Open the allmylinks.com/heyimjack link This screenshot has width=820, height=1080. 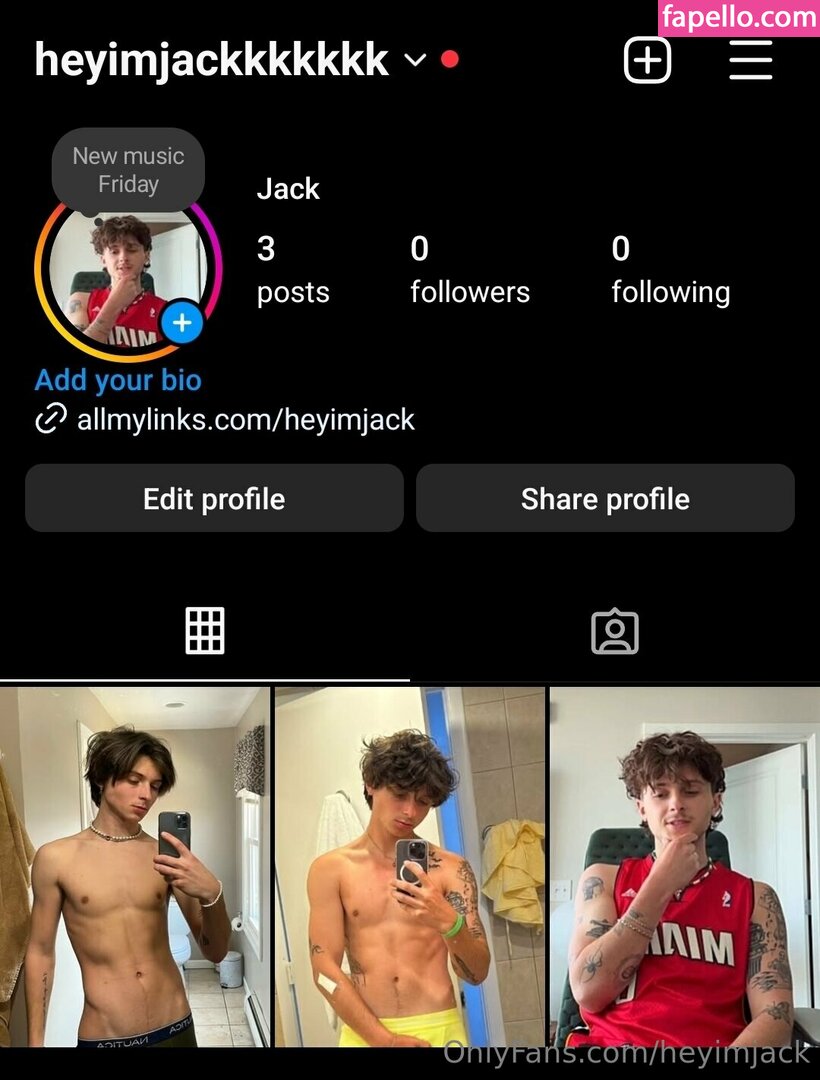click(x=245, y=420)
